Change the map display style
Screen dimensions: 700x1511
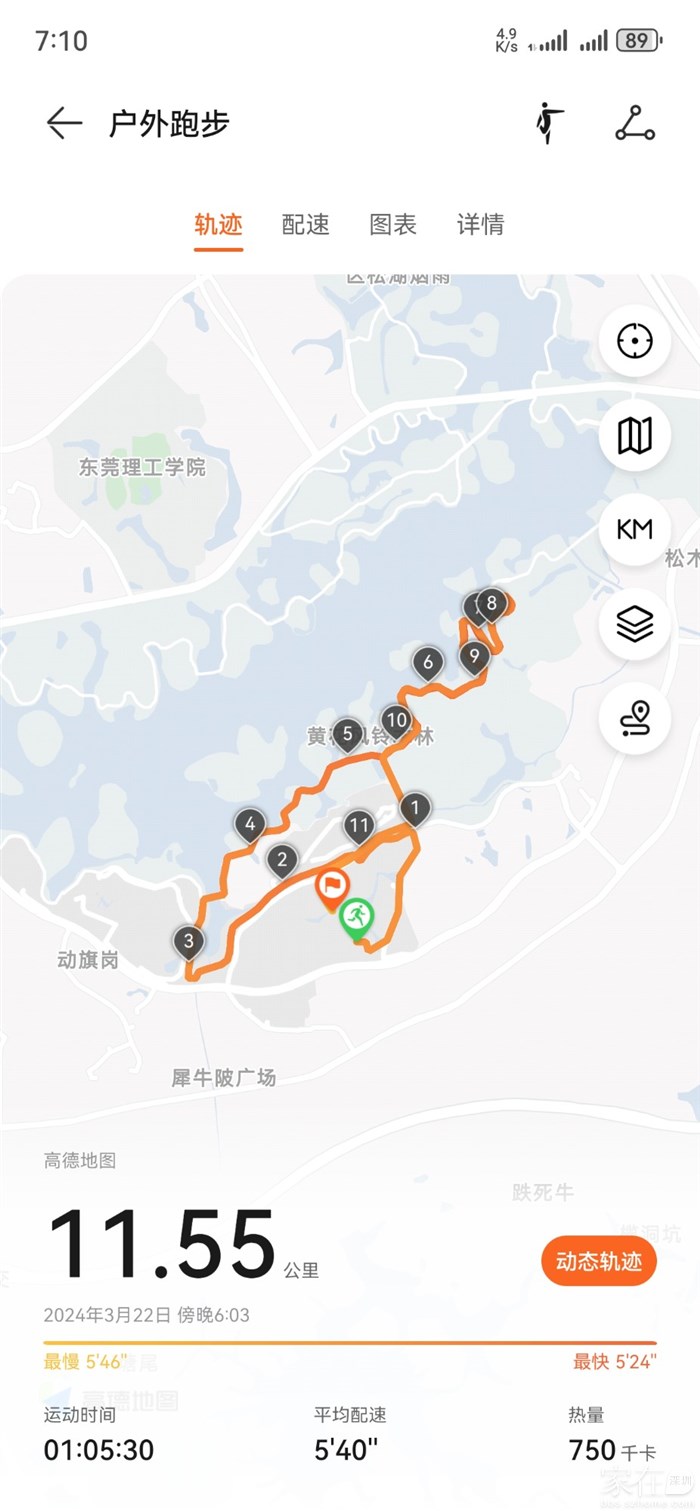tap(634, 435)
